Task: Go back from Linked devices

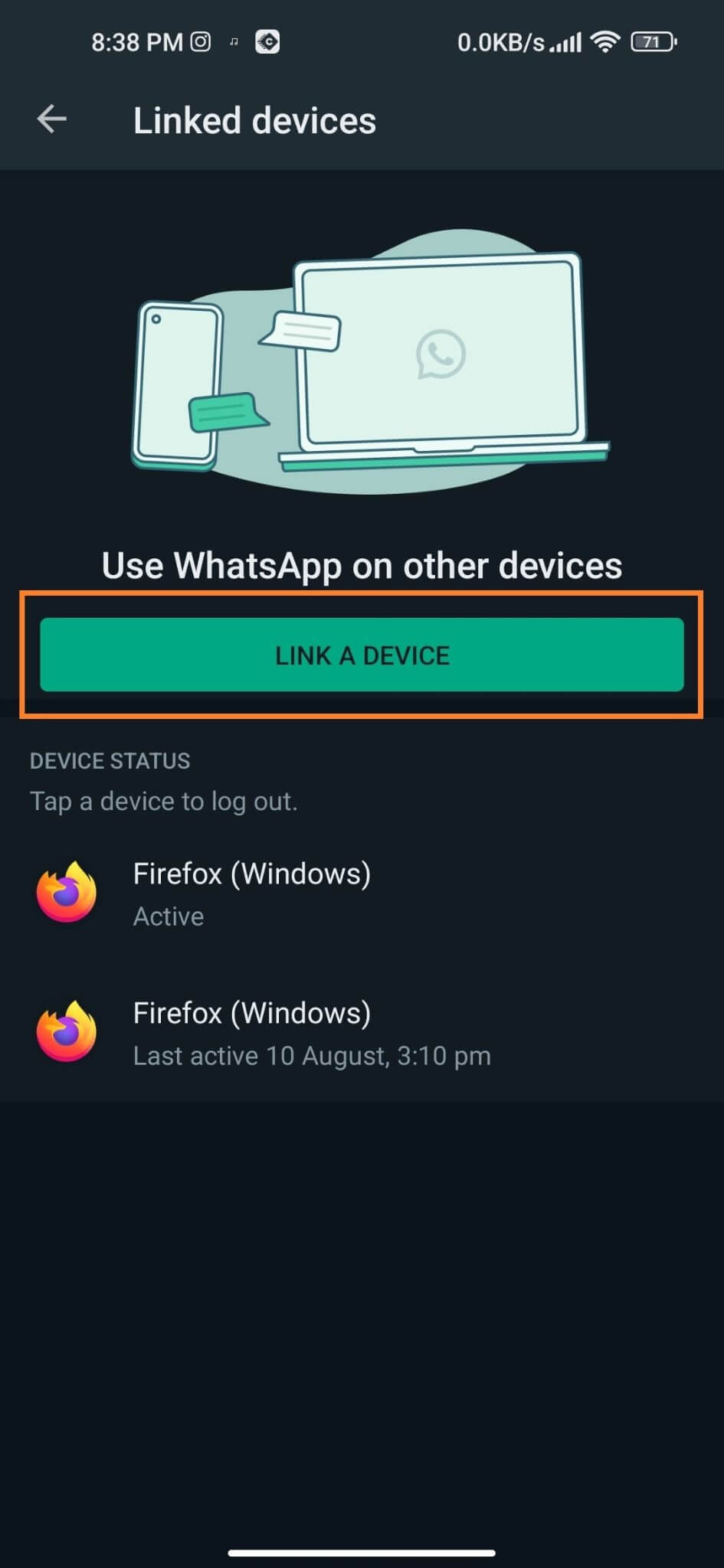Action: [52, 119]
